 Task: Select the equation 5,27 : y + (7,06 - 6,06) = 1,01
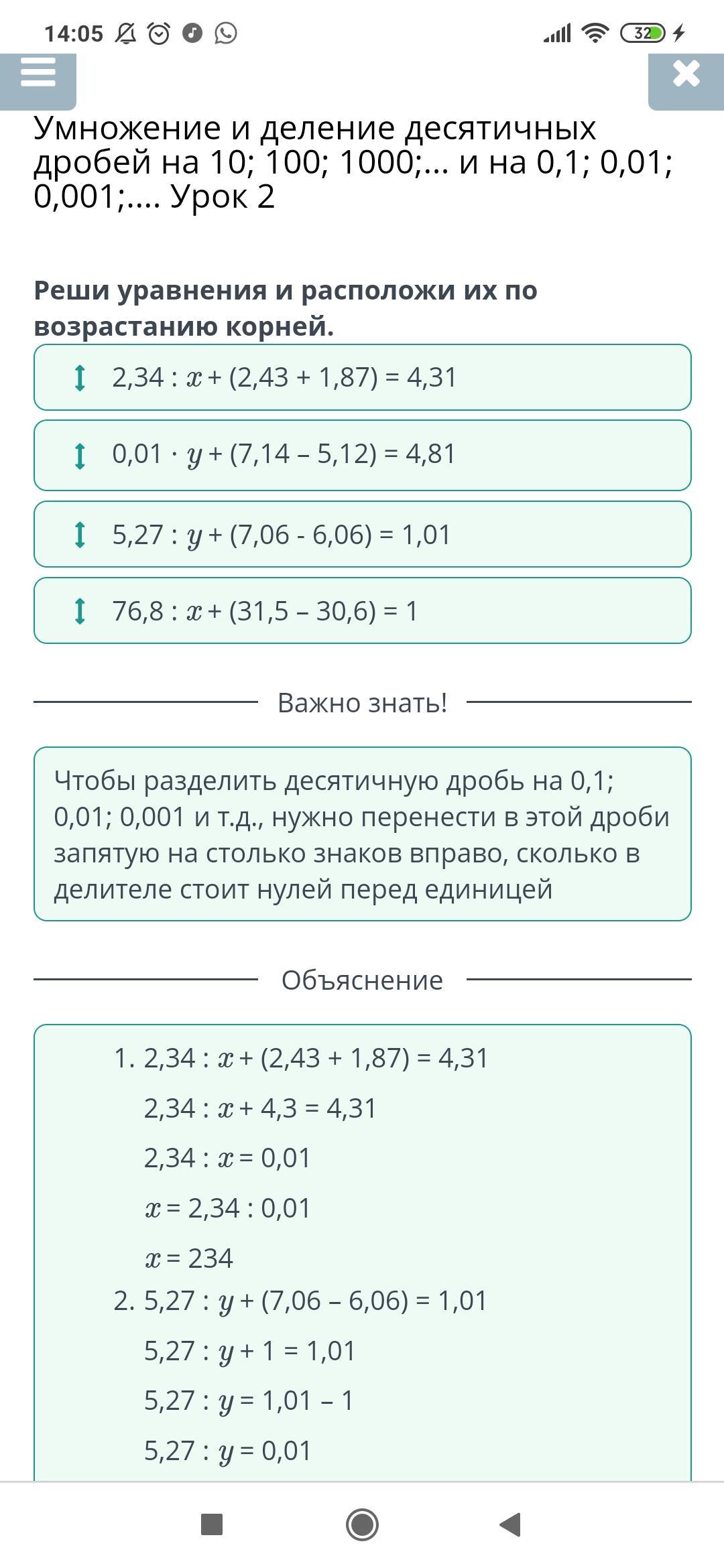point(363,534)
